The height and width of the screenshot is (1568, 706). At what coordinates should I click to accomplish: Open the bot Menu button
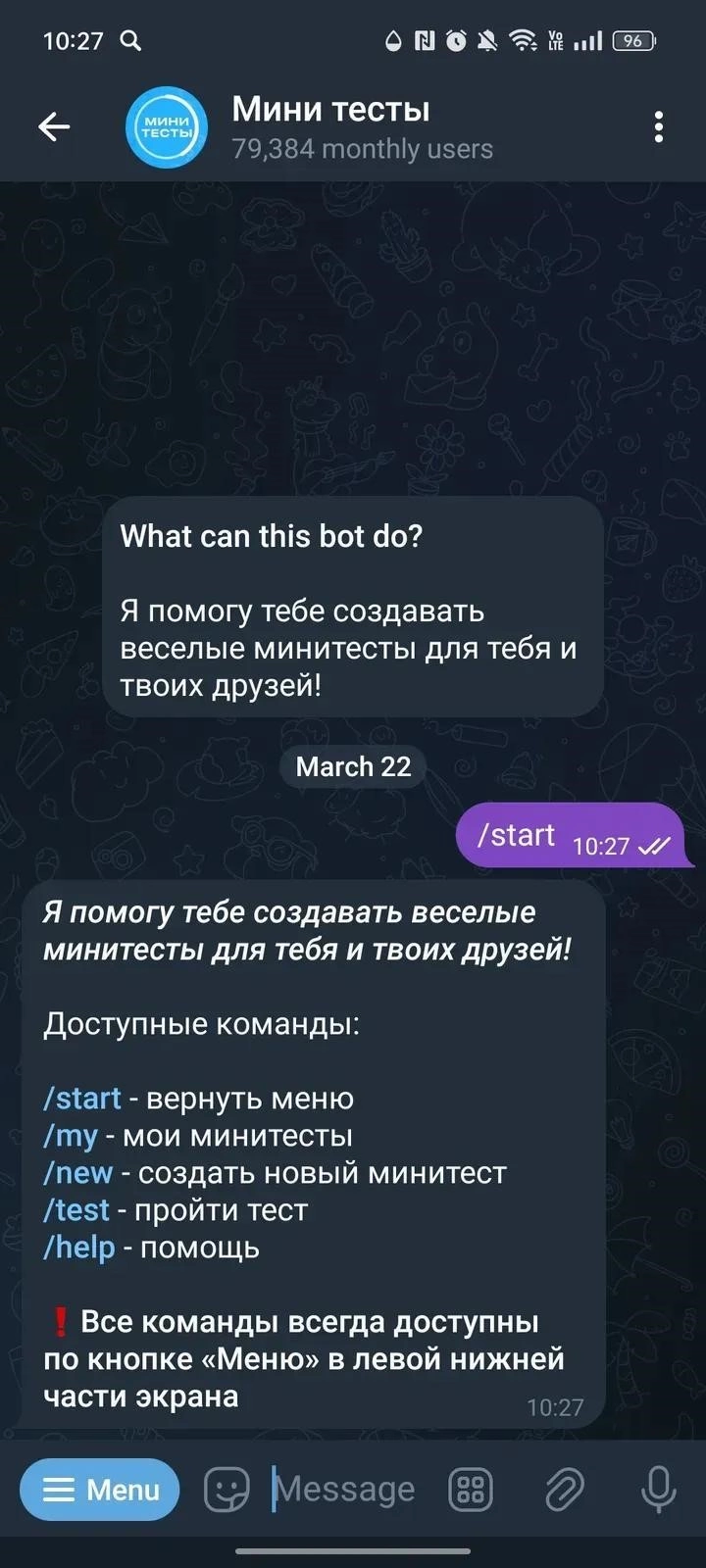[100, 1490]
